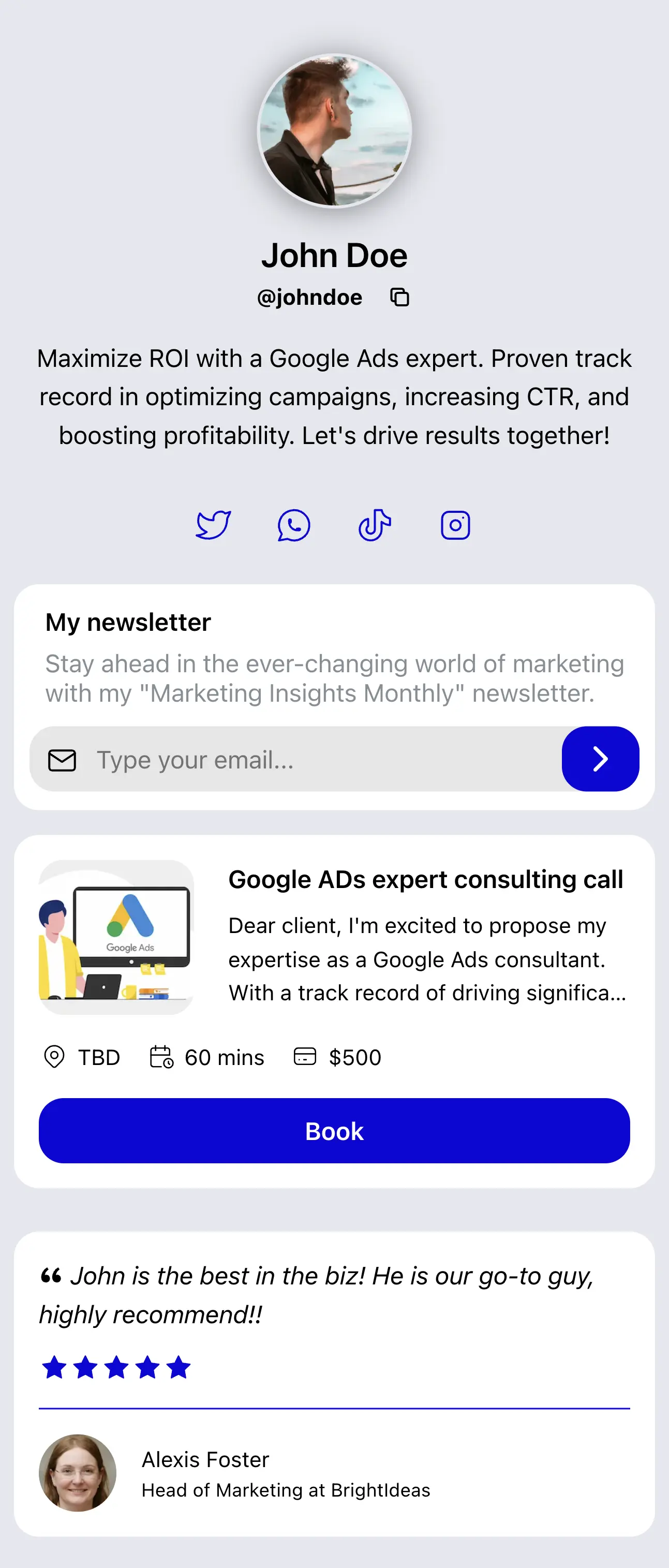Submit the newsletter signup arrow
This screenshot has width=669, height=1568.
click(600, 759)
